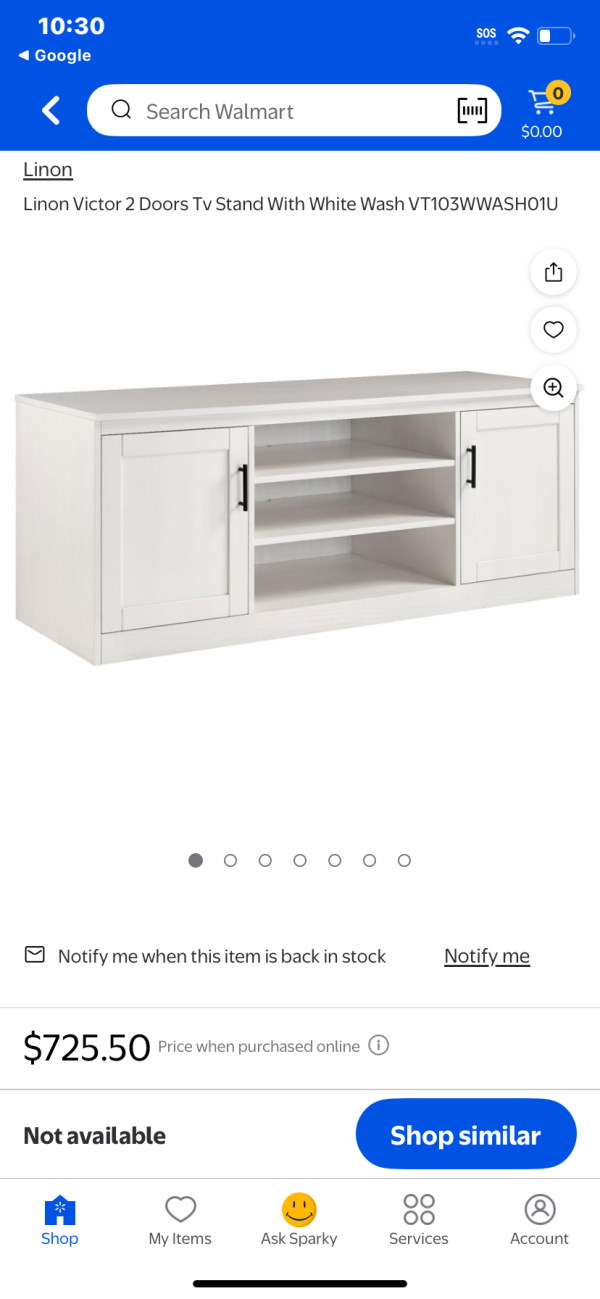
Task: Go to the Account tab
Action: coord(539,1220)
